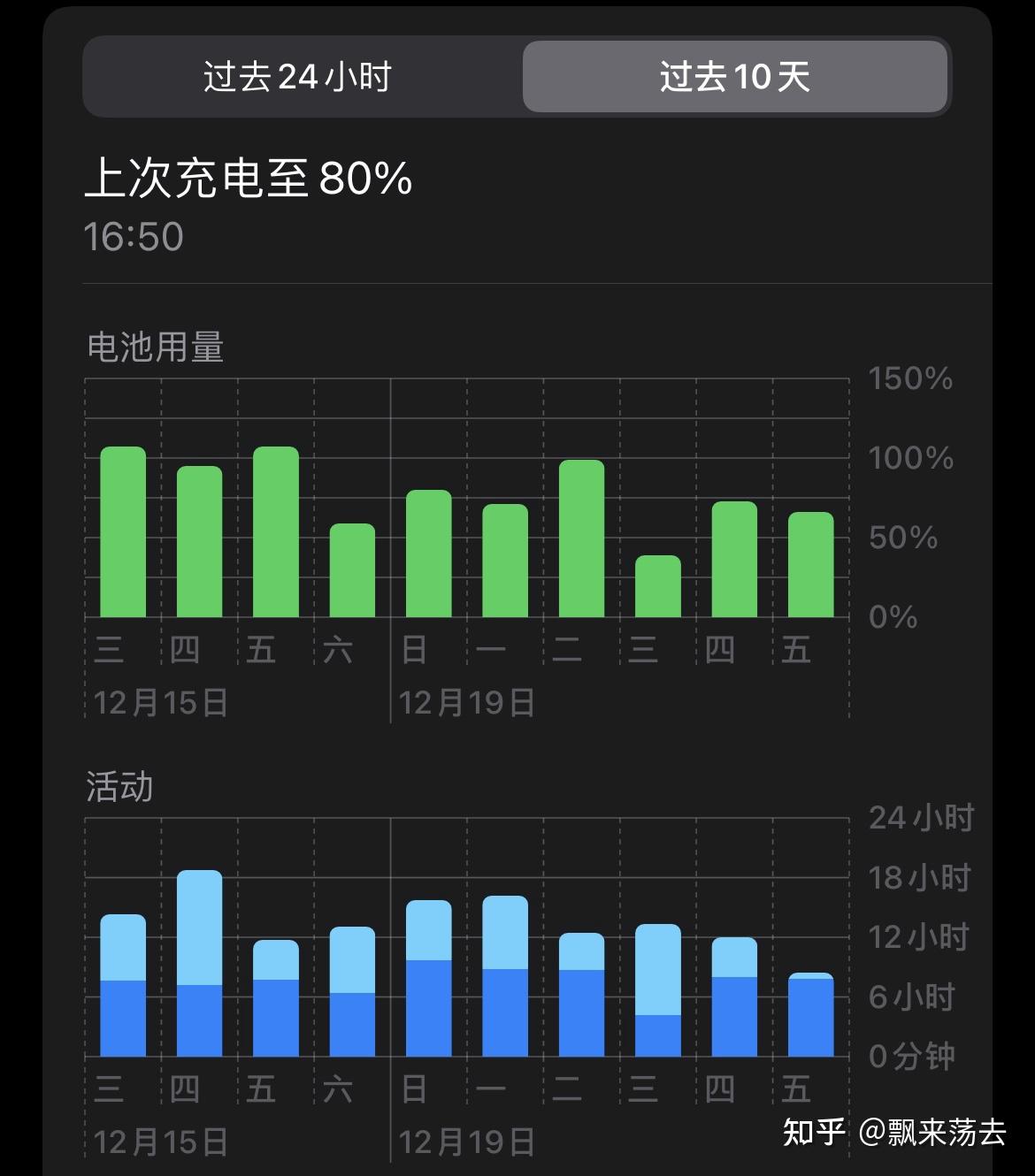Tap the 12月15日 date label below battery chart
Viewport: 1035px width, 1176px height.
(161, 703)
